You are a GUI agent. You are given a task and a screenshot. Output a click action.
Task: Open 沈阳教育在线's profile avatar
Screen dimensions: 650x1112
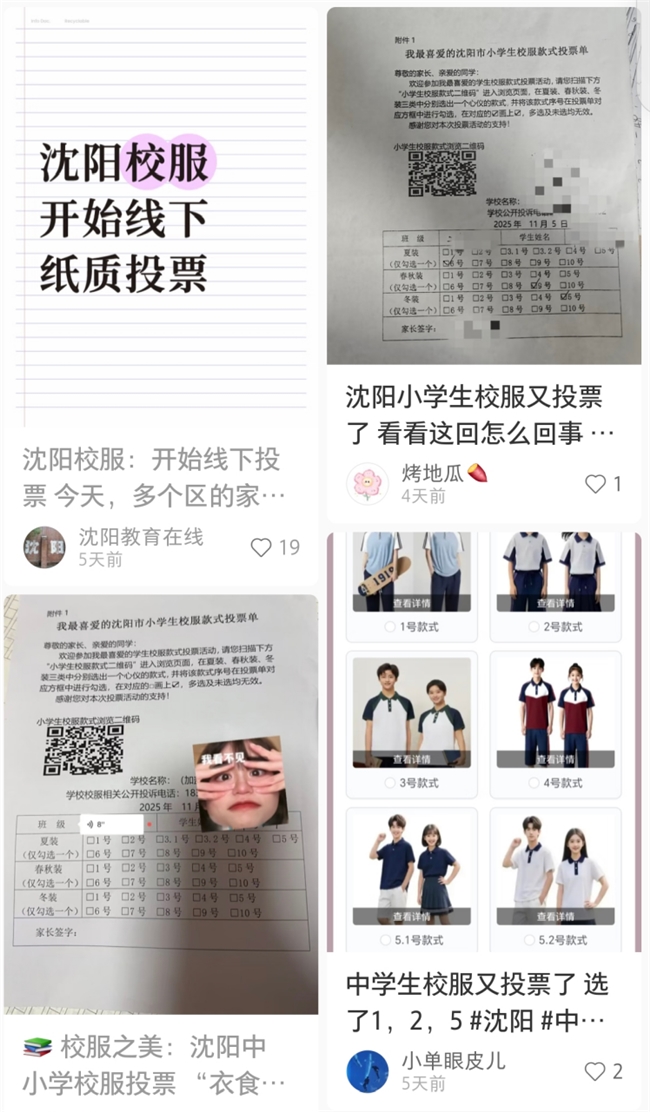click(44, 547)
